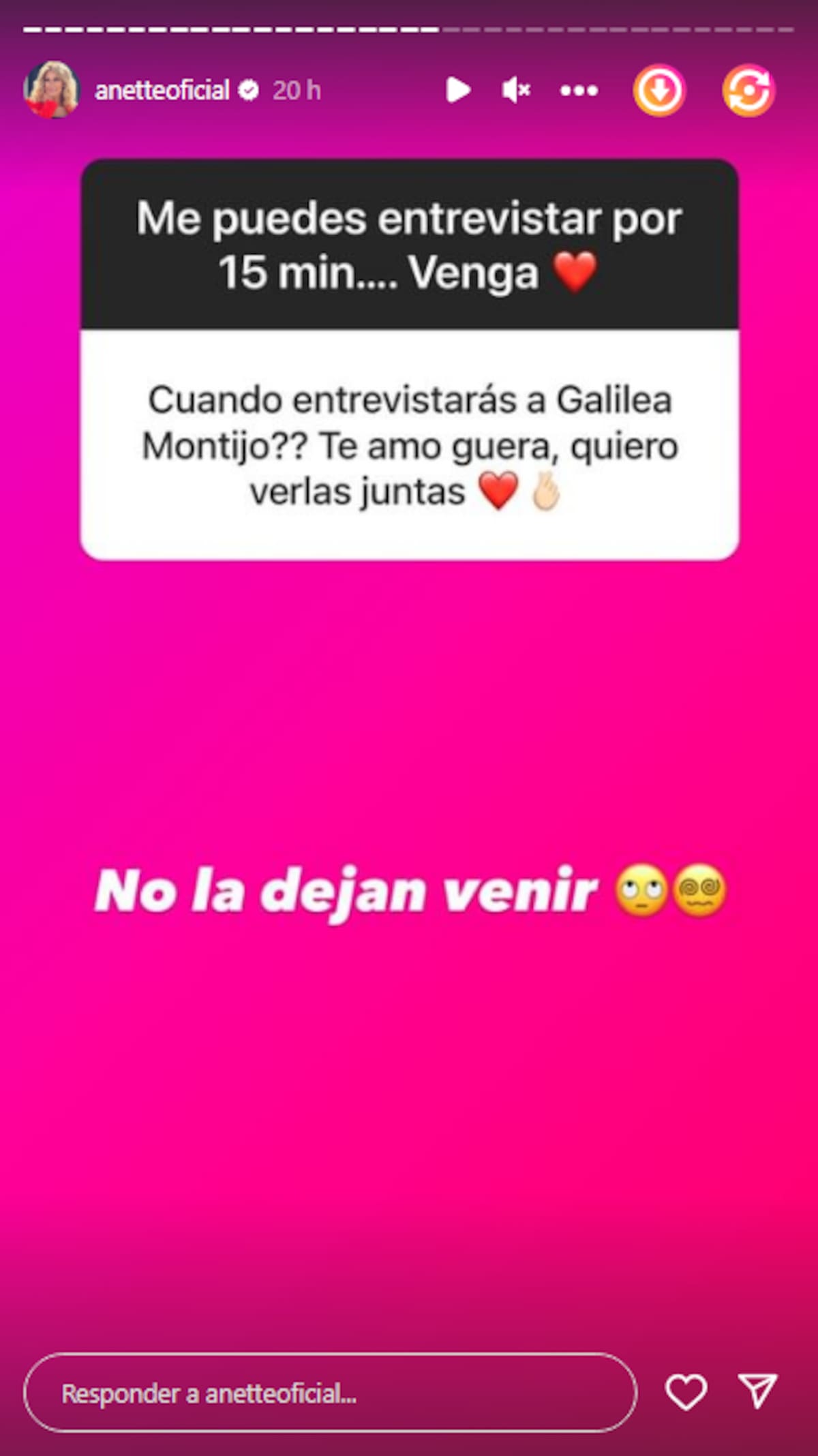Screen dimensions: 818x1456
Task: Play the paused story
Action: [x=457, y=90]
